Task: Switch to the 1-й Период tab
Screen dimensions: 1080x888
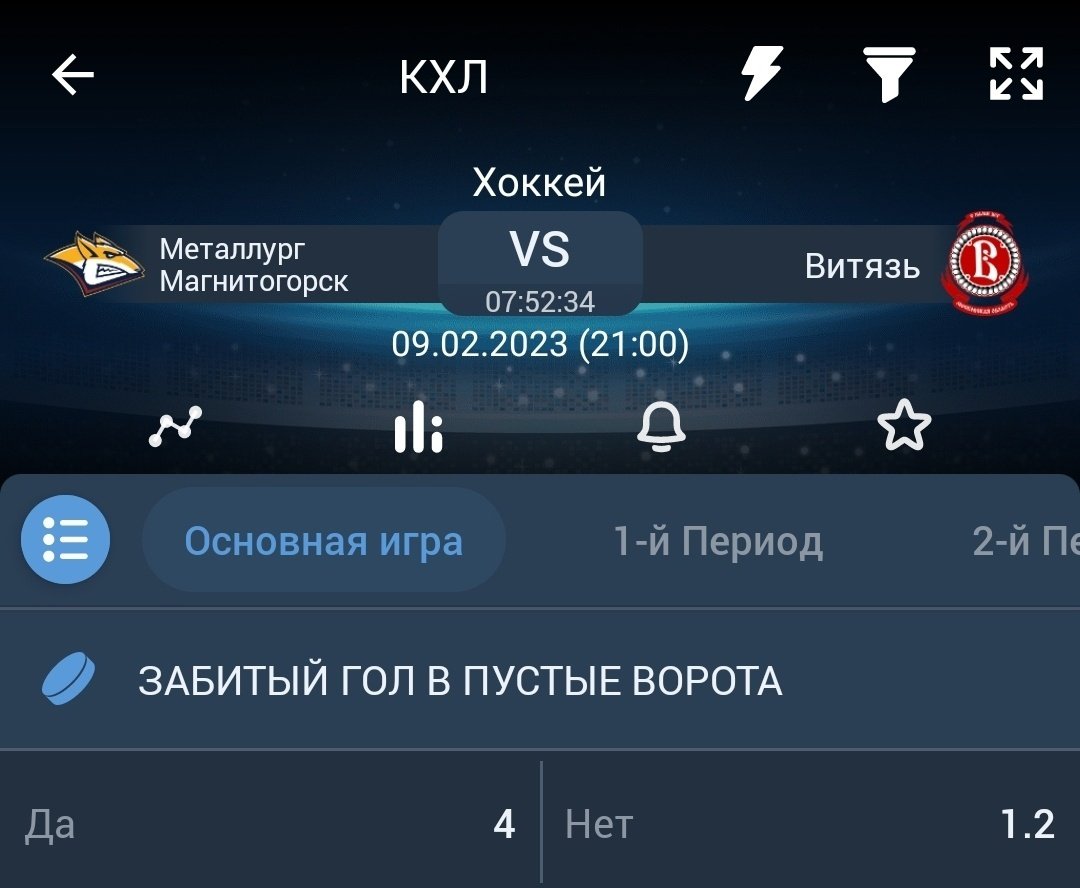Action: (x=717, y=541)
